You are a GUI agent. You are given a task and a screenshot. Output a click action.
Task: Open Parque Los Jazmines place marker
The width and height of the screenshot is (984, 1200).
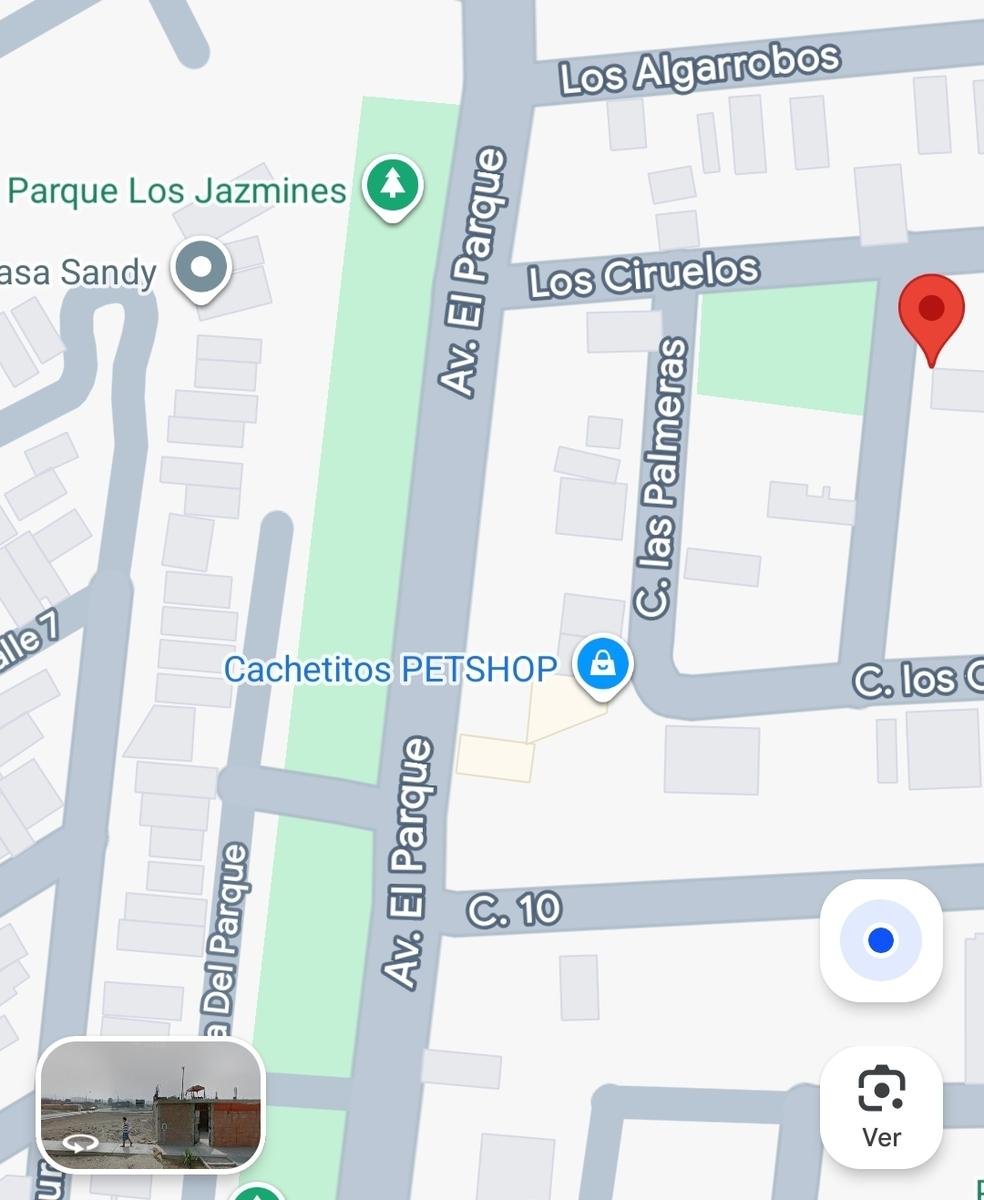pyautogui.click(x=392, y=185)
